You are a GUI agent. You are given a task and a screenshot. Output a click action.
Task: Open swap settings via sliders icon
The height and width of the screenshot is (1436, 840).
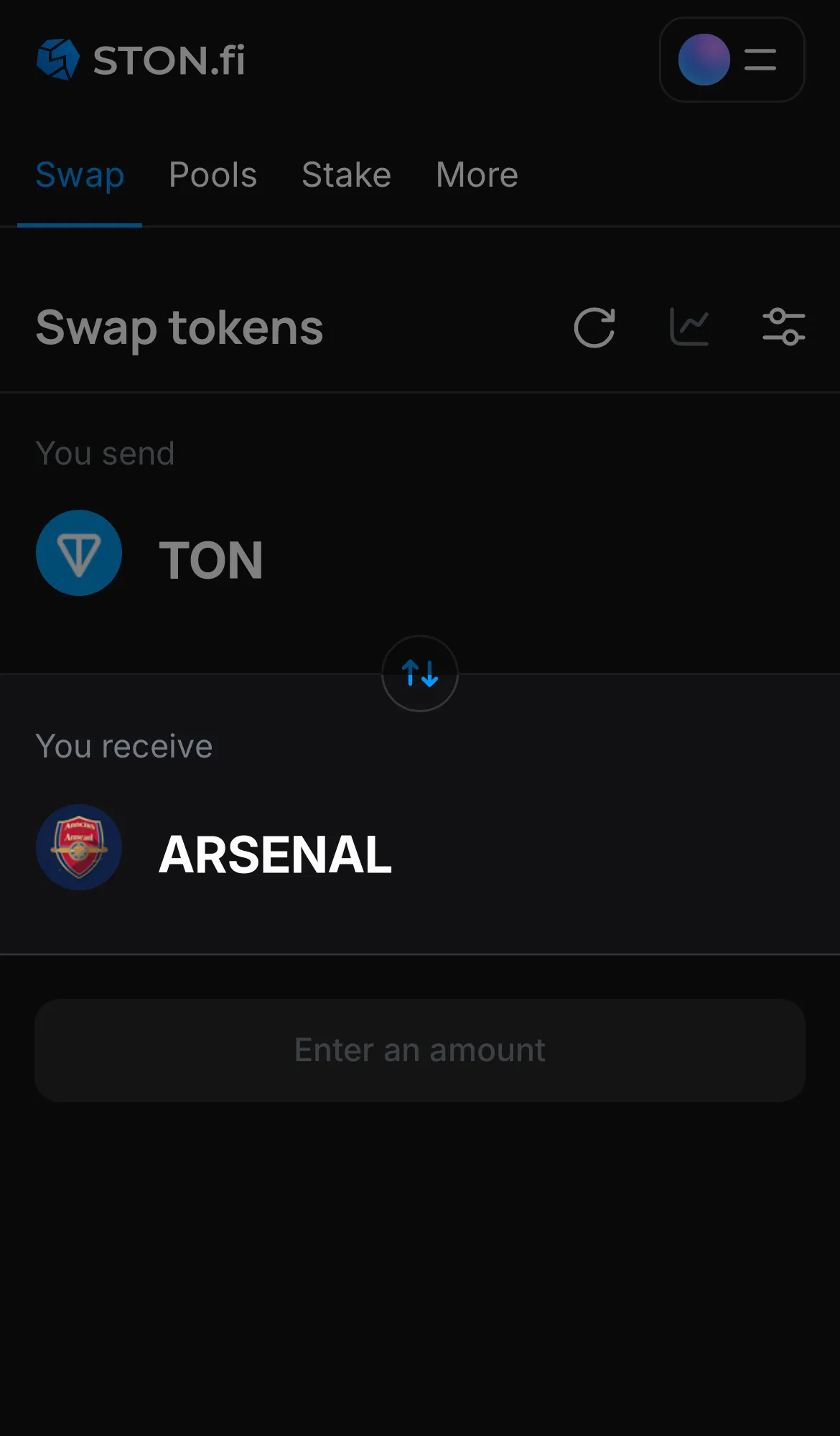click(x=784, y=327)
